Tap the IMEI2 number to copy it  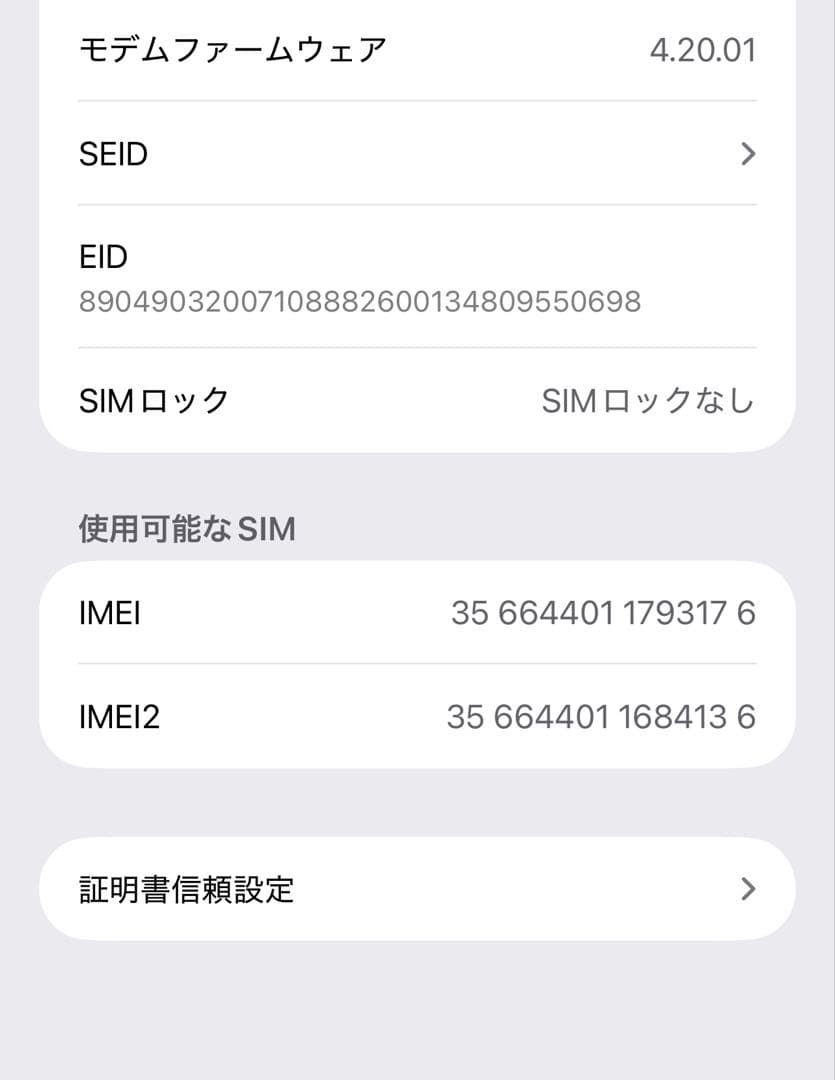[600, 716]
